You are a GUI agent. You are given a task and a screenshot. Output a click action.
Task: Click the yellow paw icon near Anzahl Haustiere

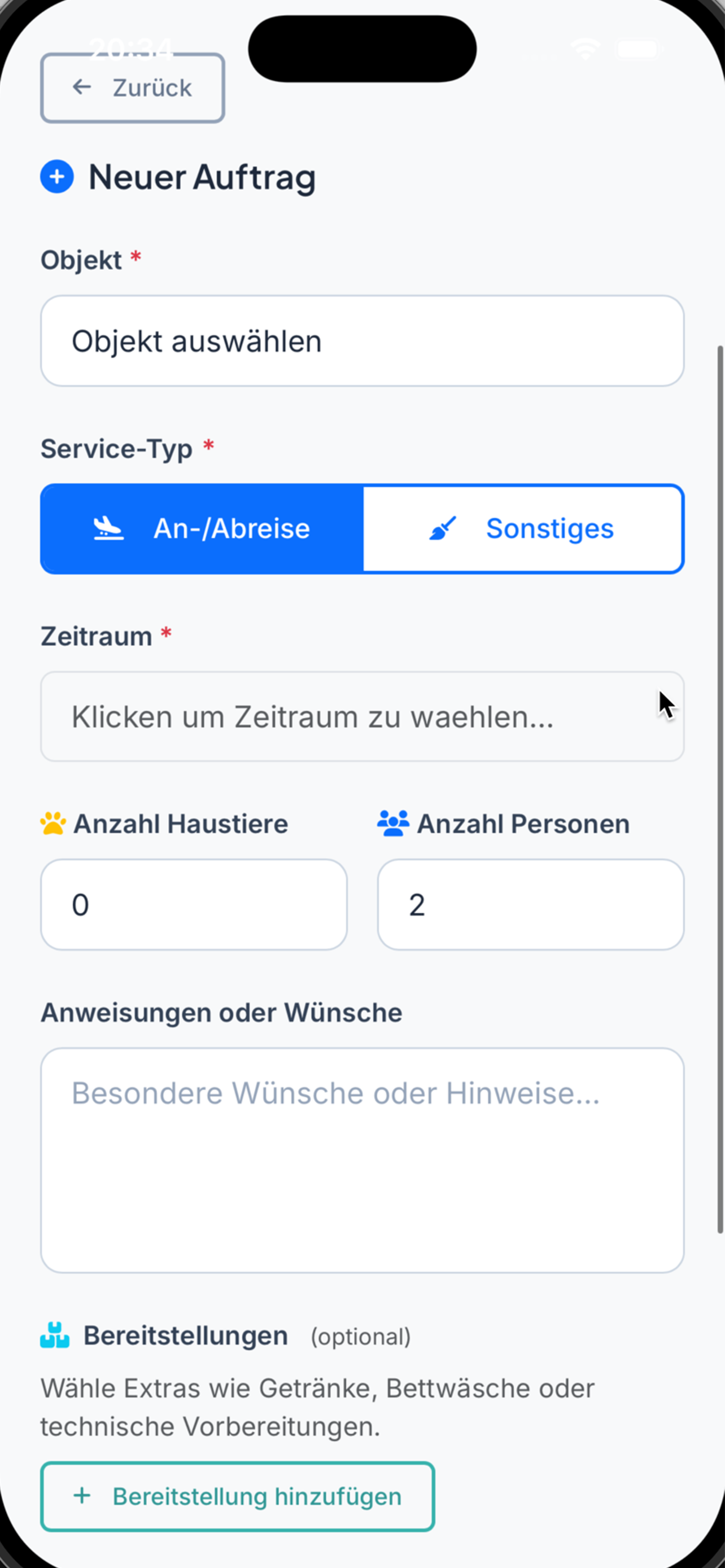click(x=53, y=823)
